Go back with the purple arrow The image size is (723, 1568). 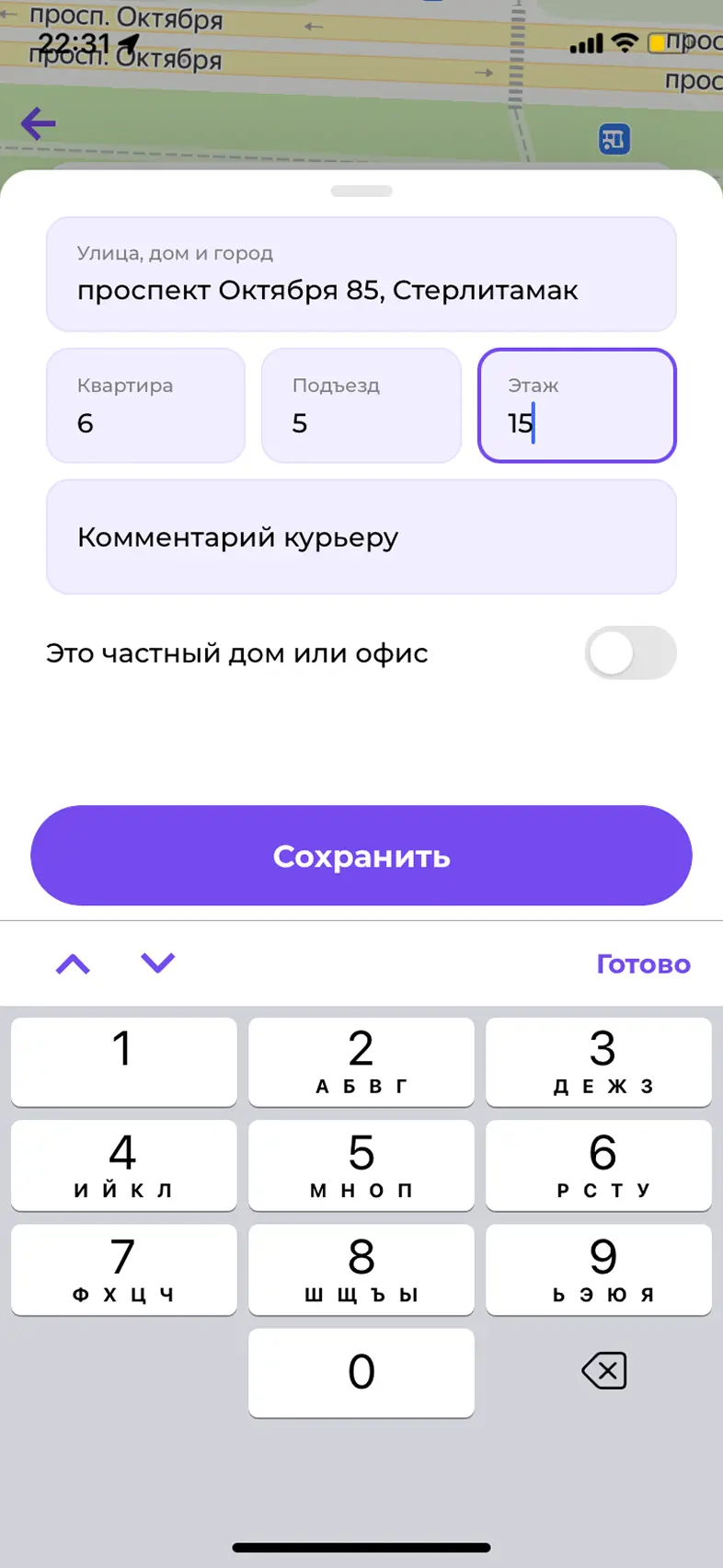(x=39, y=123)
